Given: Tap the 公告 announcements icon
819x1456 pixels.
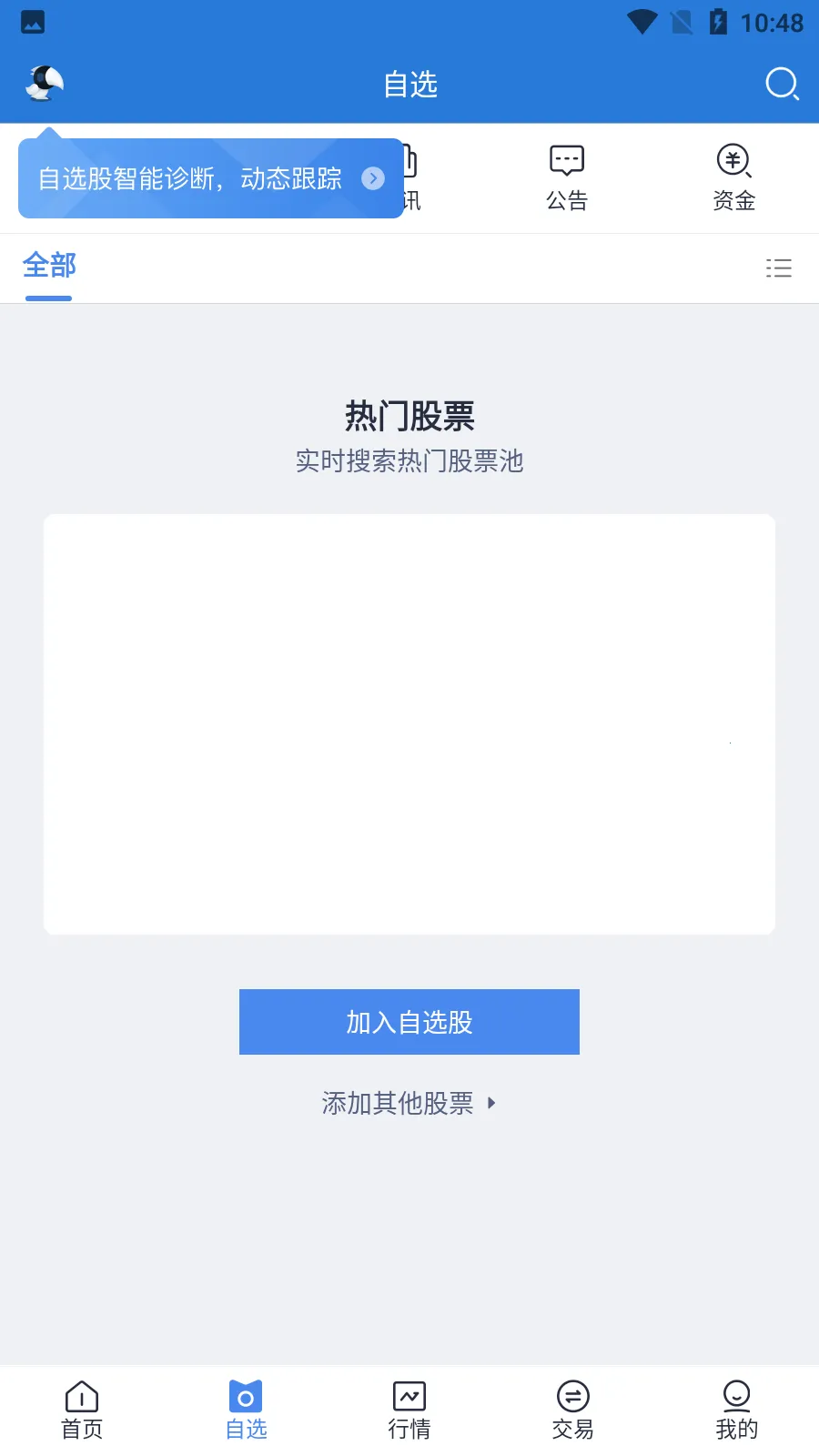Looking at the screenshot, I should tap(566, 177).
